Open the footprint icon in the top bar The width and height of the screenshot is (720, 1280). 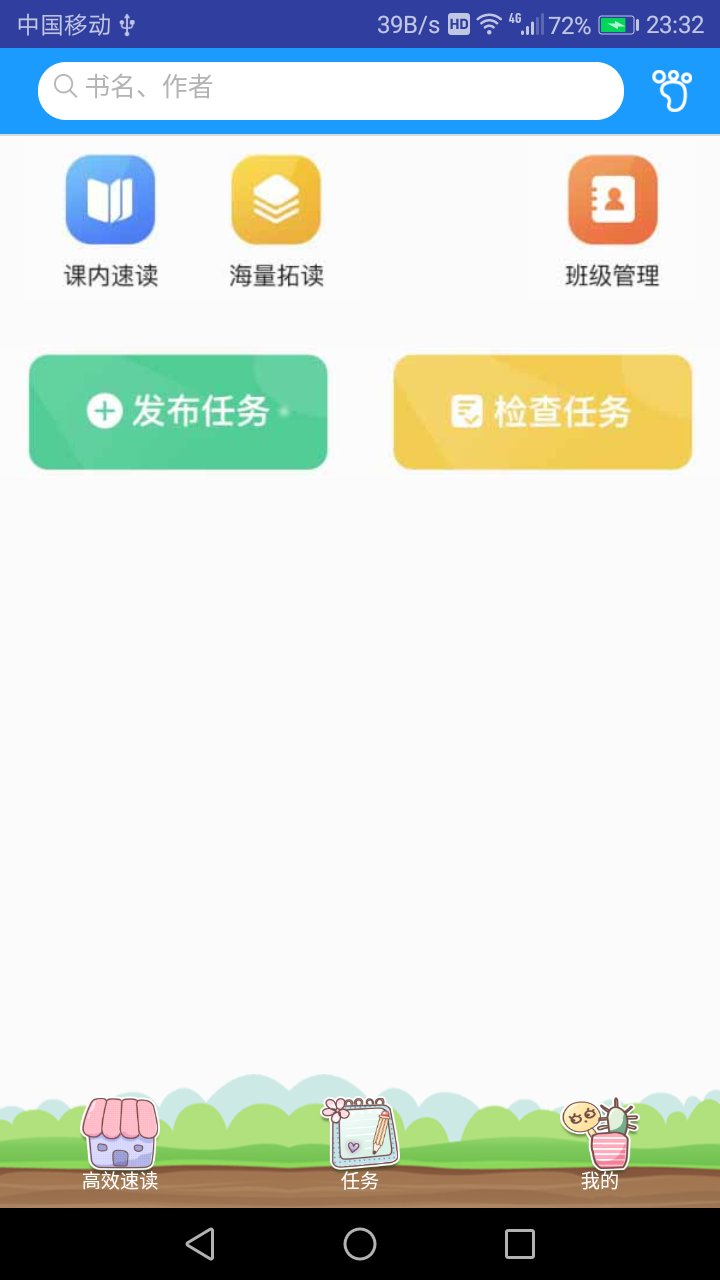(x=672, y=90)
